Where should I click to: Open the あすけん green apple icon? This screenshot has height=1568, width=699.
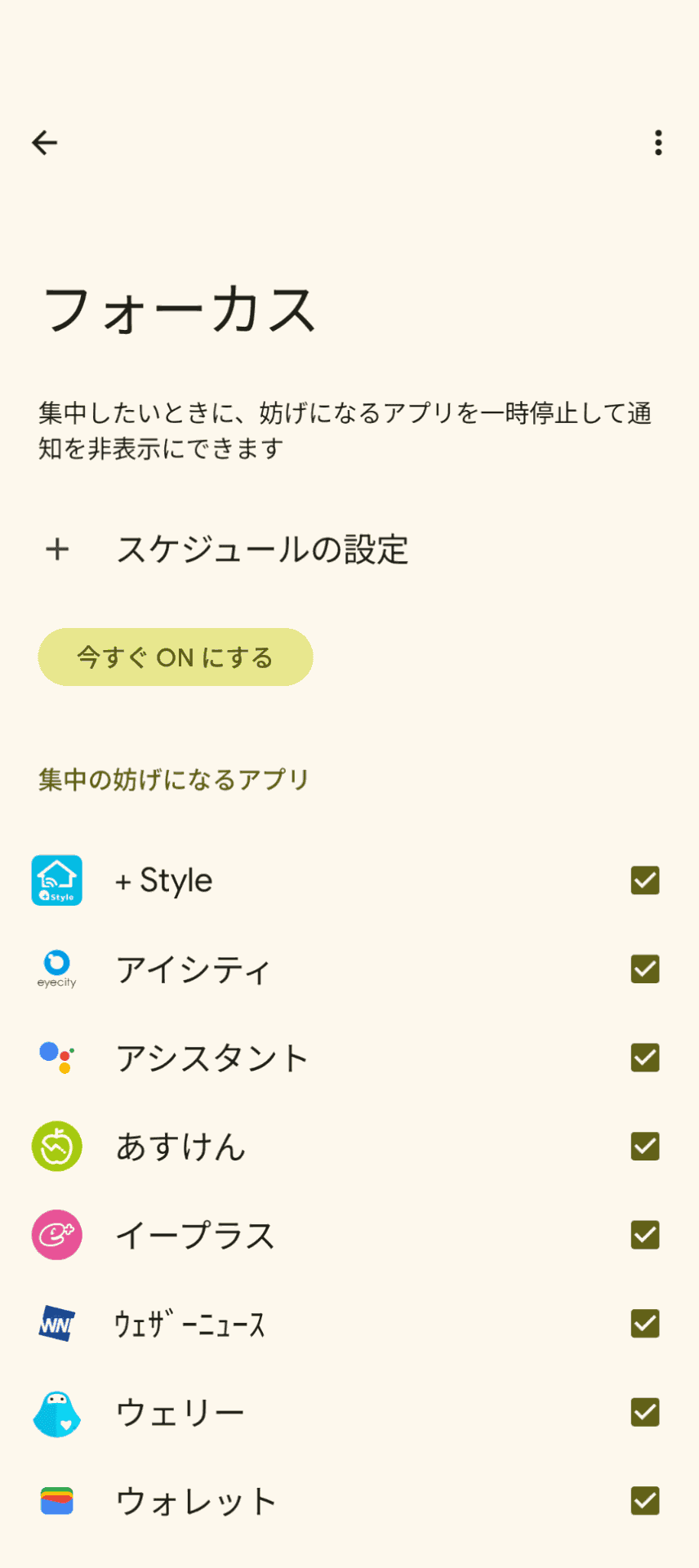tap(56, 1147)
